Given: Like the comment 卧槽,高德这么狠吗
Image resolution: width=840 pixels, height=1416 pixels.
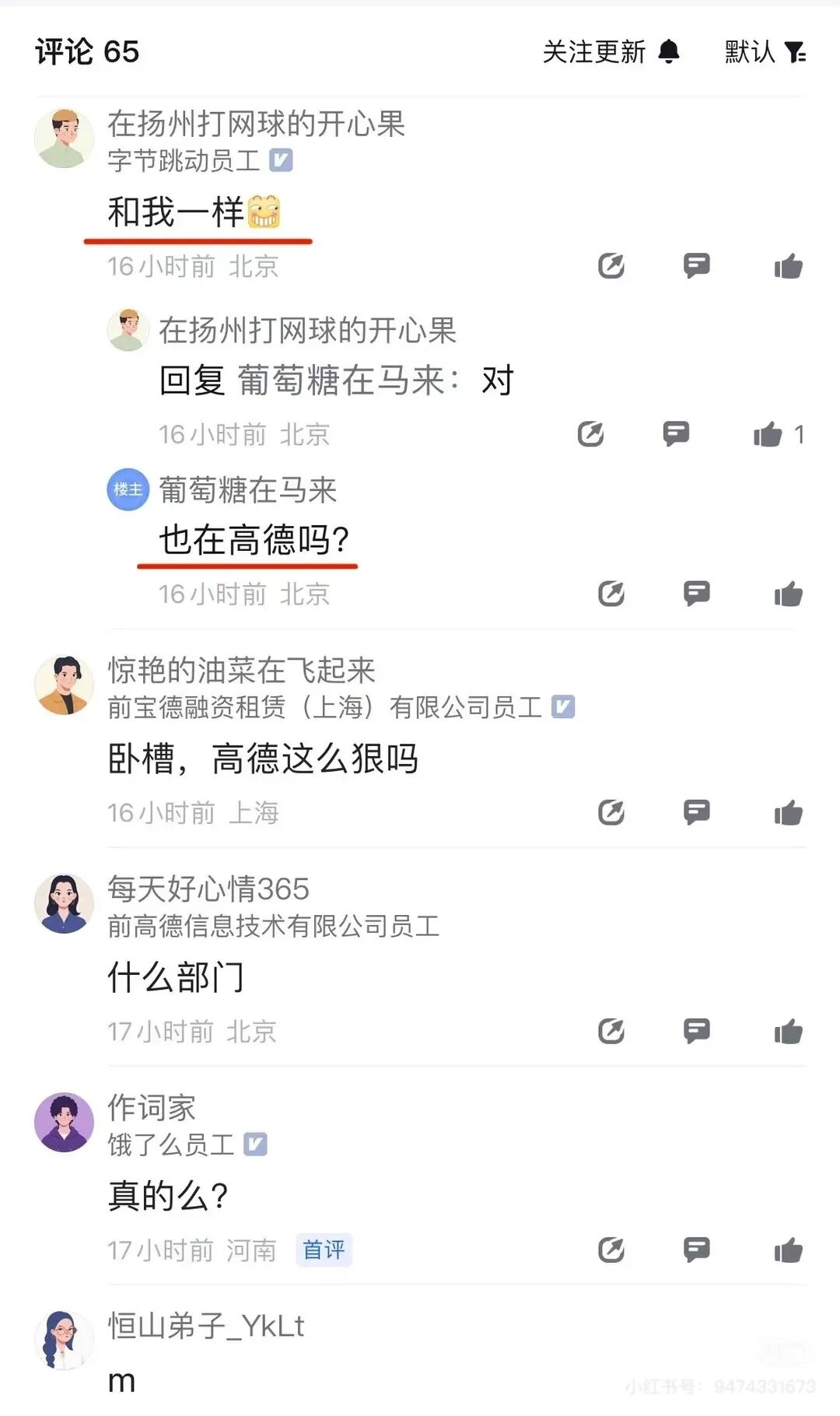Looking at the screenshot, I should [788, 813].
